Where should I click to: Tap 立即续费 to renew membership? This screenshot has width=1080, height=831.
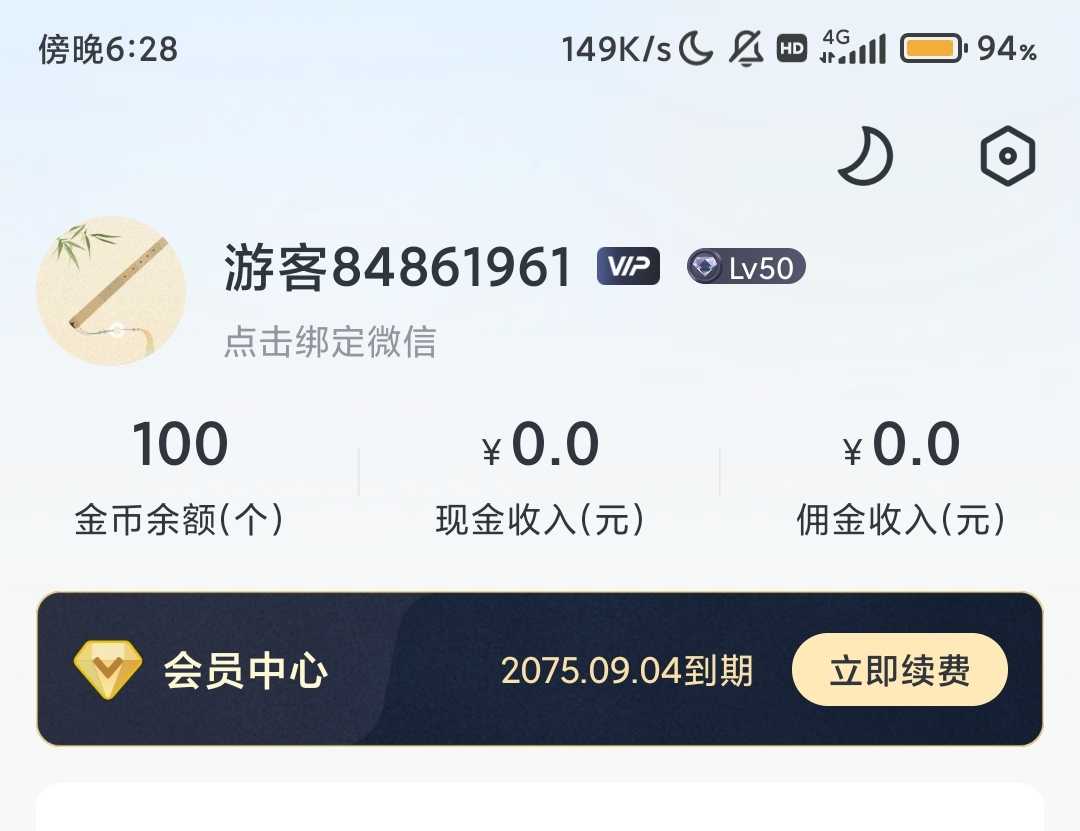click(x=899, y=670)
